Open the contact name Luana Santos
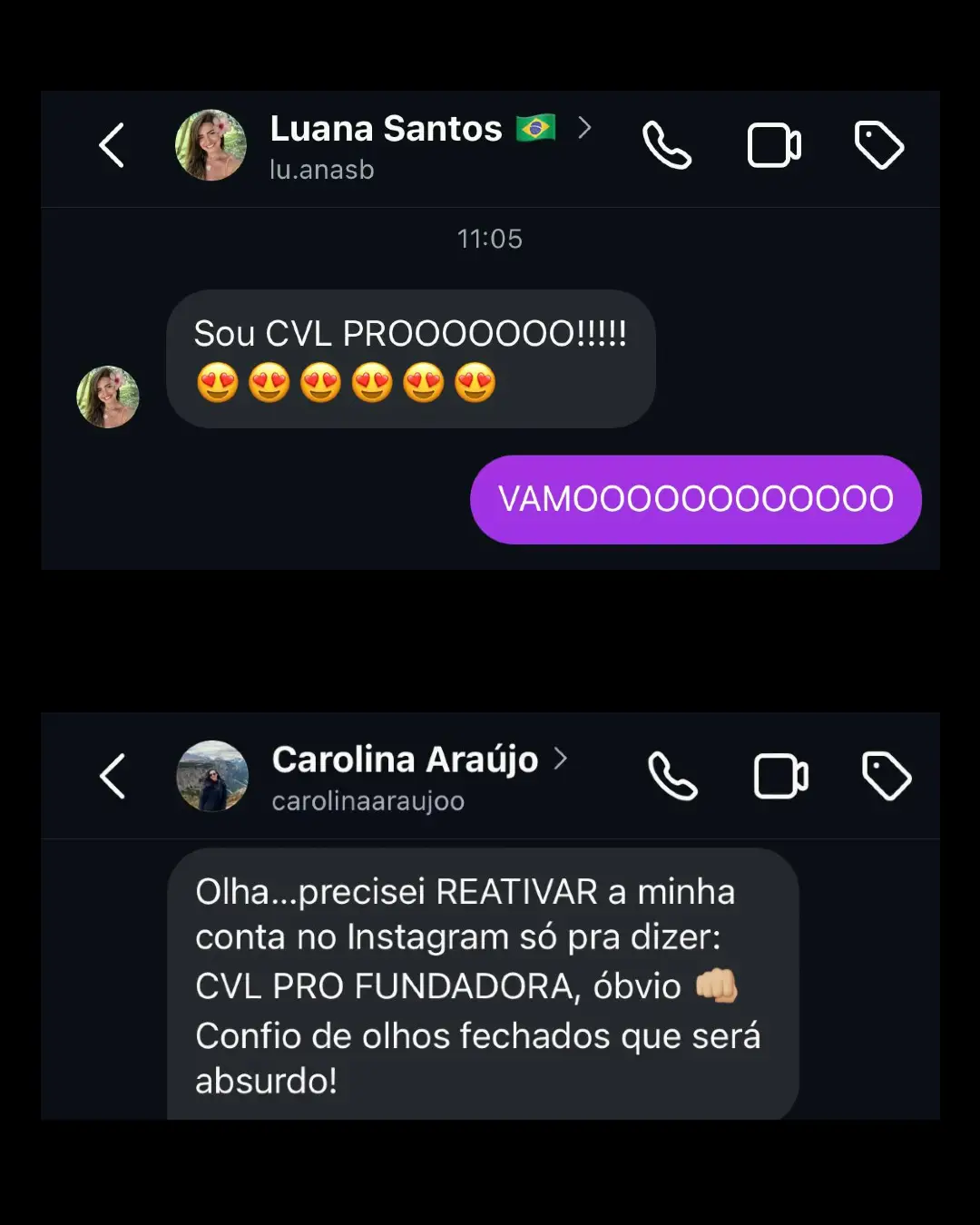Image resolution: width=980 pixels, height=1225 pixels. pyautogui.click(x=386, y=129)
